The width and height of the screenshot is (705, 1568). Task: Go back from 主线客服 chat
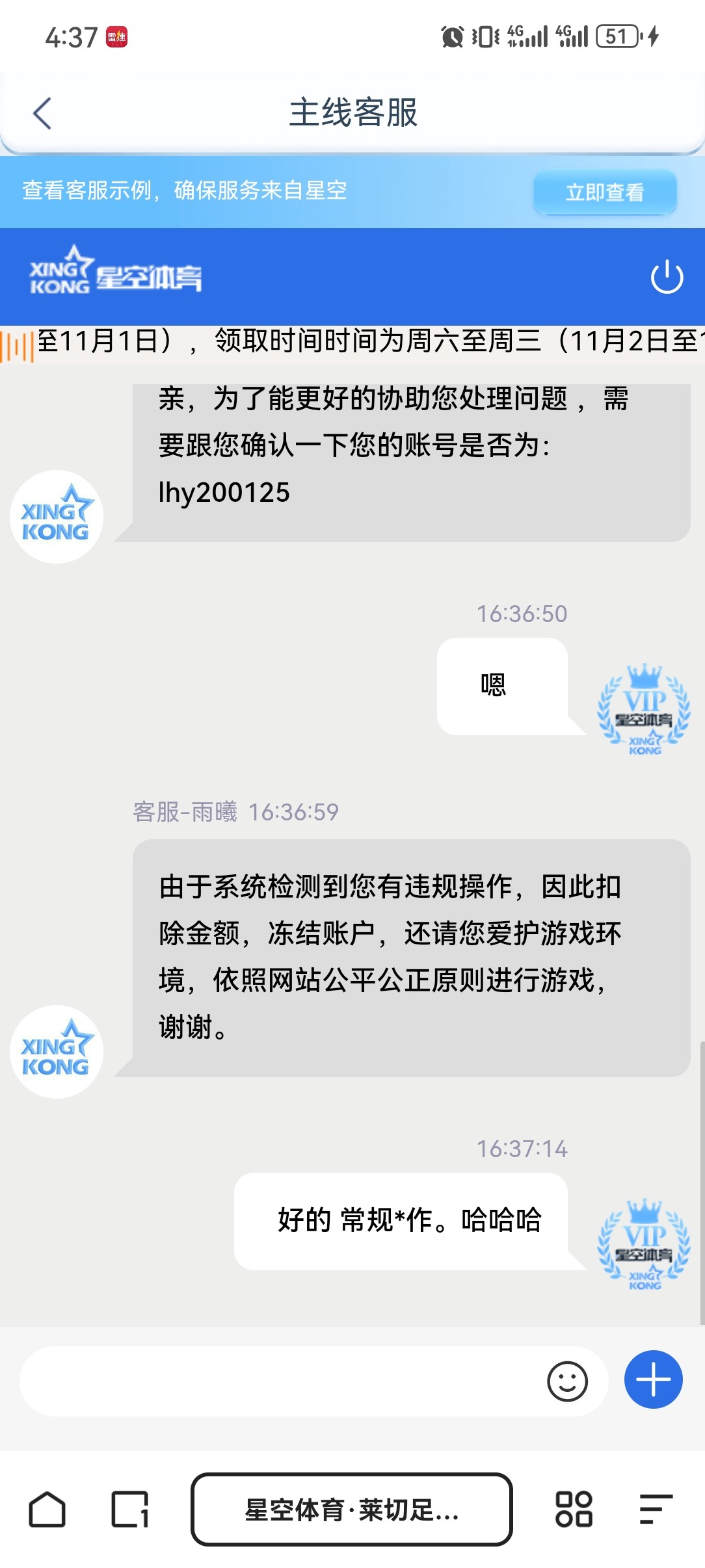42,113
